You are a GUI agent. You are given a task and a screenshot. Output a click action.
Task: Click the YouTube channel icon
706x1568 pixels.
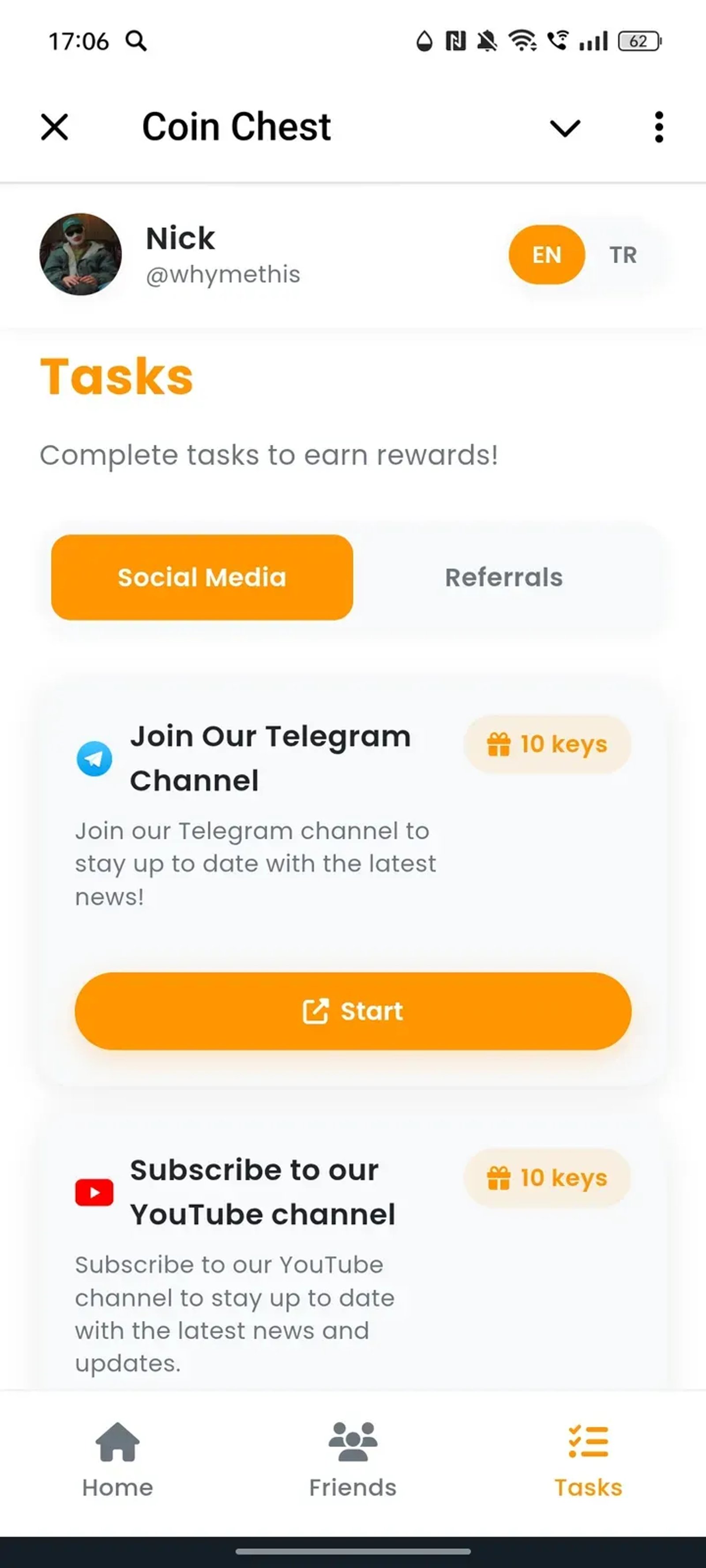(x=93, y=1191)
